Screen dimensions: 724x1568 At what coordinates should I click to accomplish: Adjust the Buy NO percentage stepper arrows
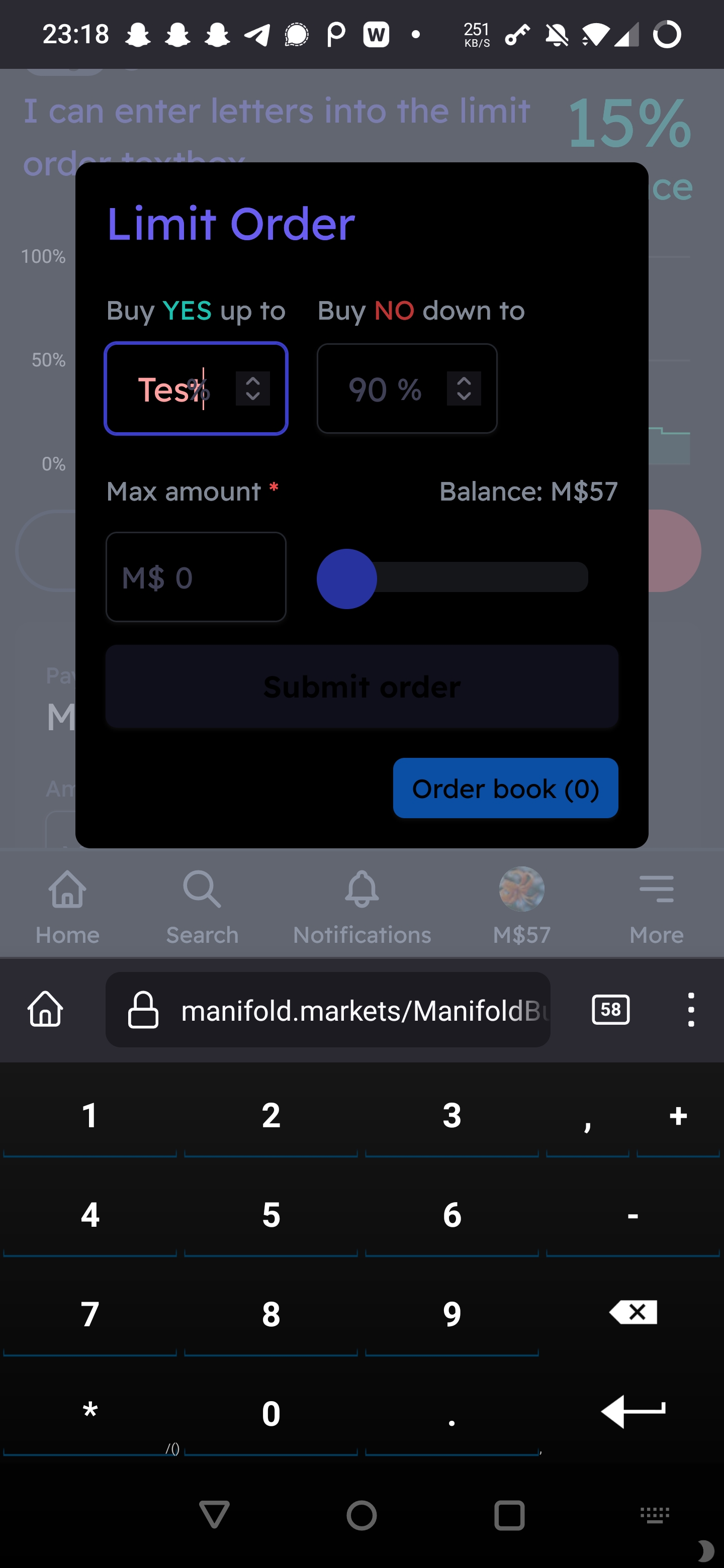pyautogui.click(x=464, y=388)
